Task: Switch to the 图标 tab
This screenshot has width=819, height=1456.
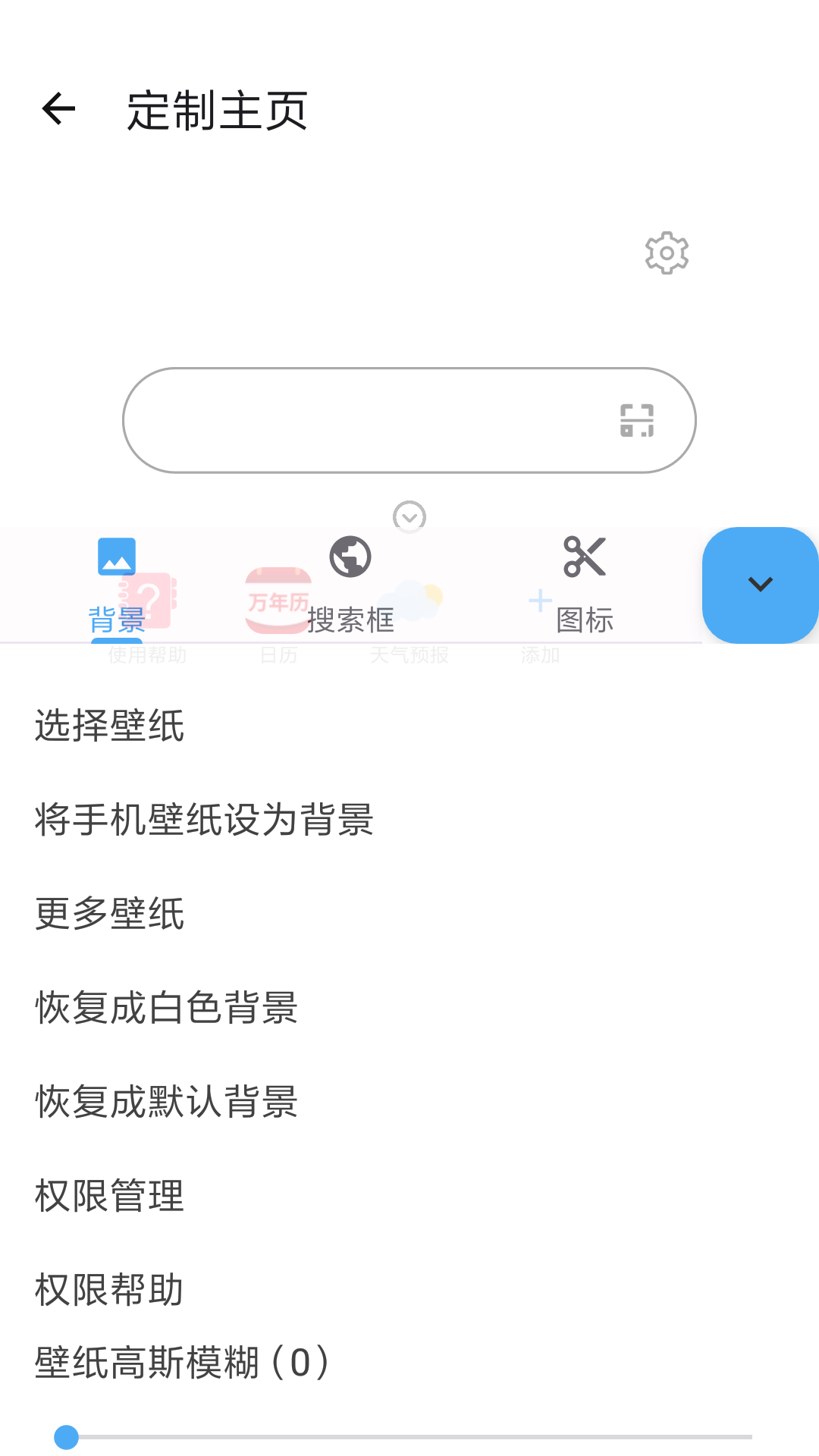Action: [x=583, y=620]
